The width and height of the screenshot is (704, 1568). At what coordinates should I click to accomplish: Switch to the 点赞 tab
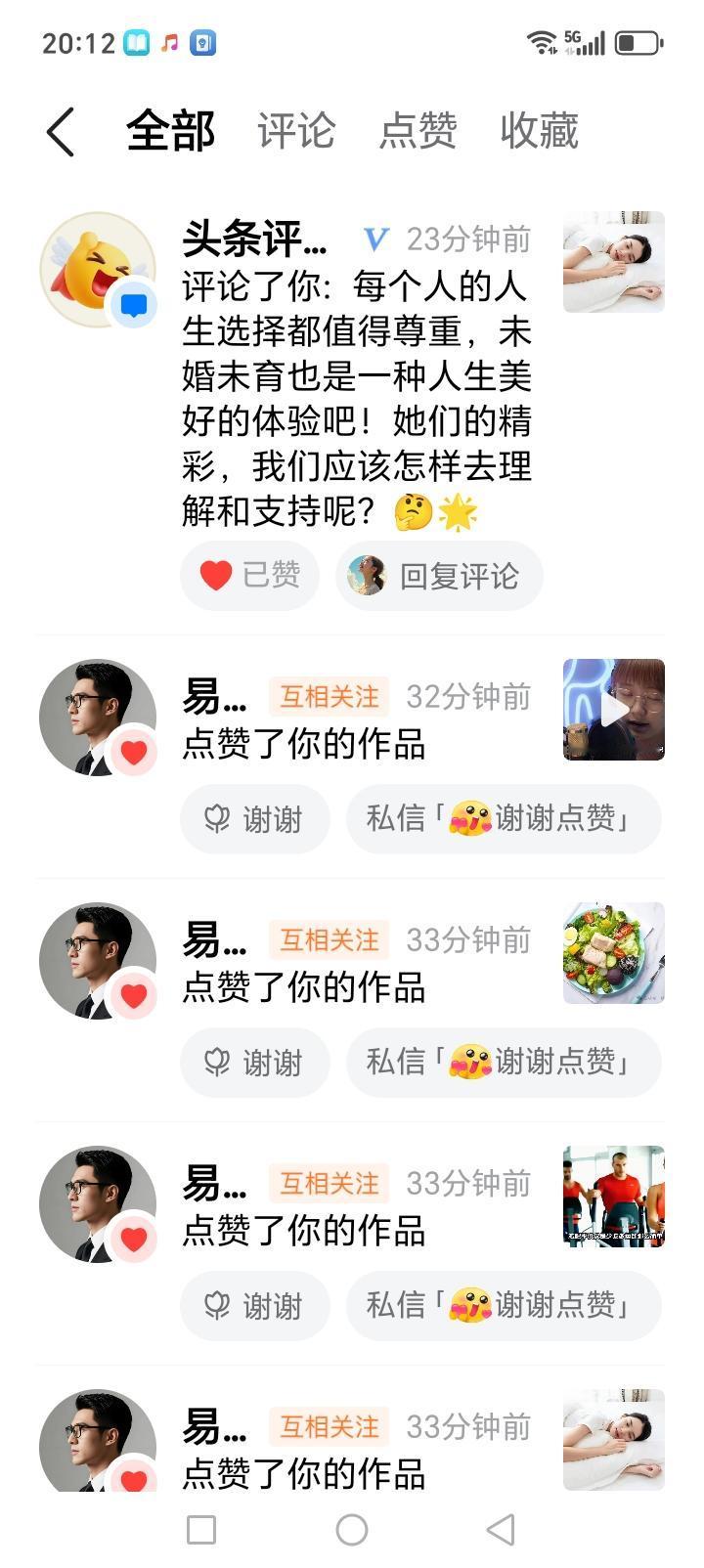click(416, 130)
